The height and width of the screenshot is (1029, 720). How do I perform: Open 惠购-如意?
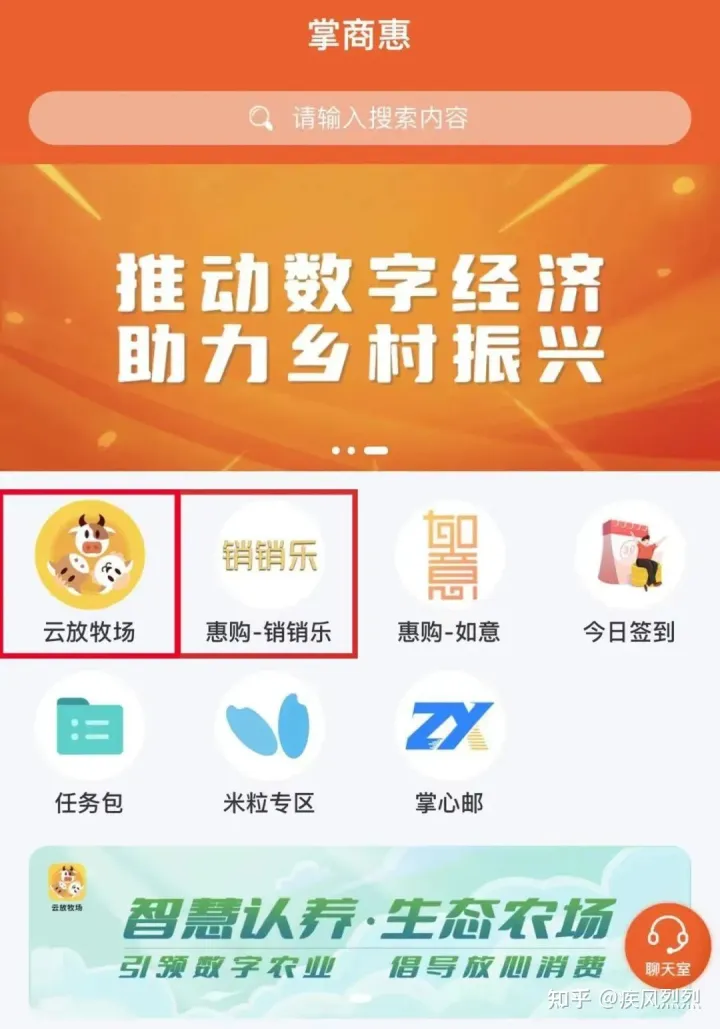point(449,556)
